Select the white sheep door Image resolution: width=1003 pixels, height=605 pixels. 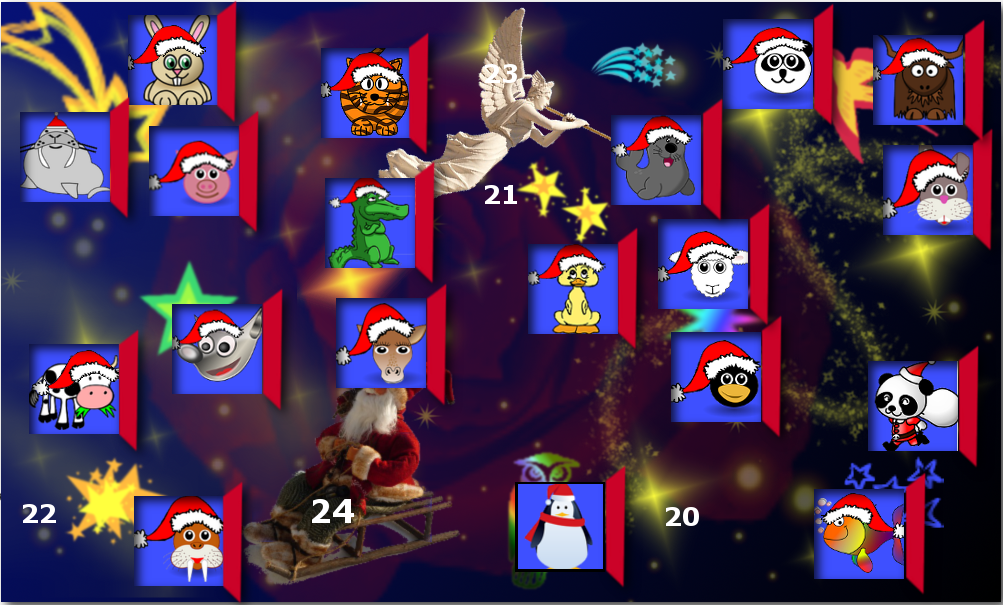(x=704, y=264)
